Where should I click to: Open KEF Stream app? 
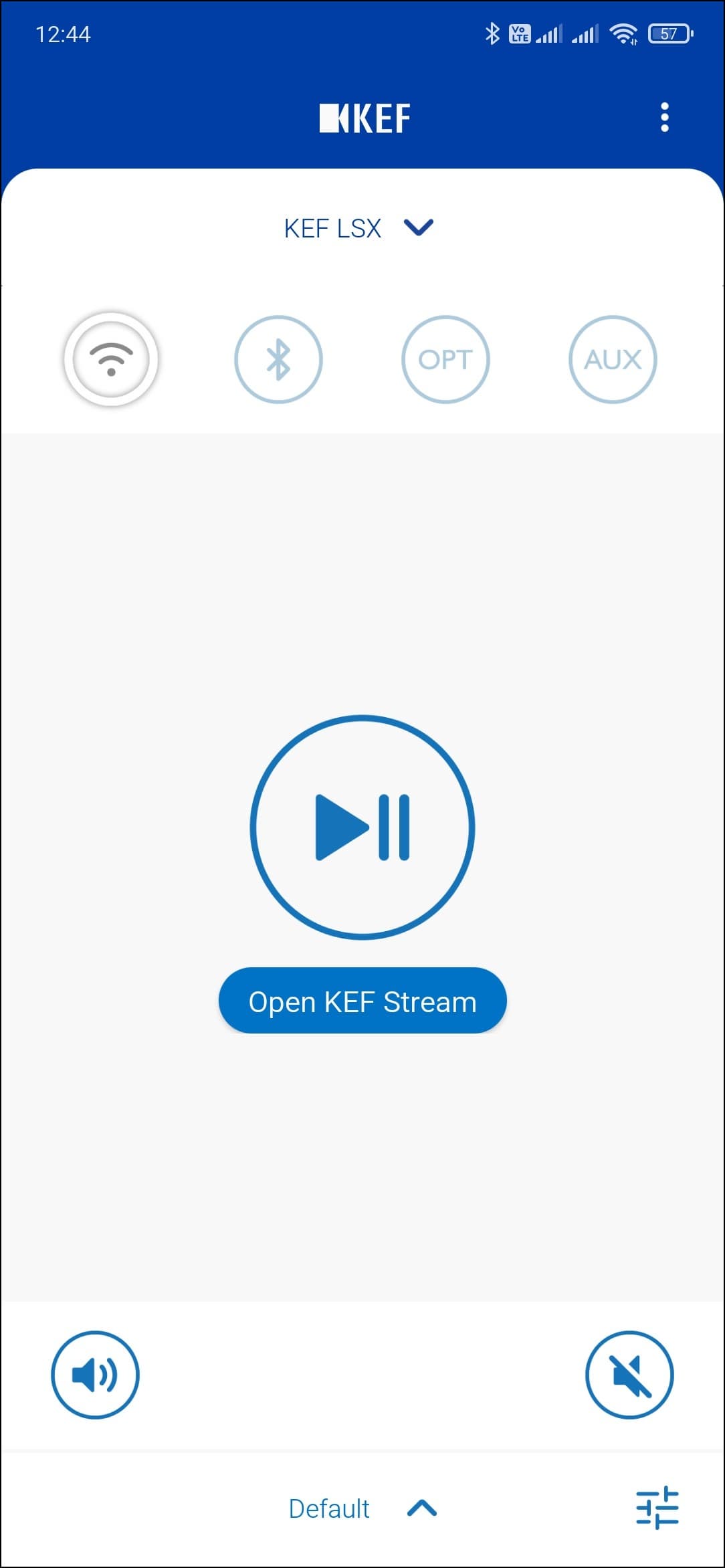[362, 1001]
